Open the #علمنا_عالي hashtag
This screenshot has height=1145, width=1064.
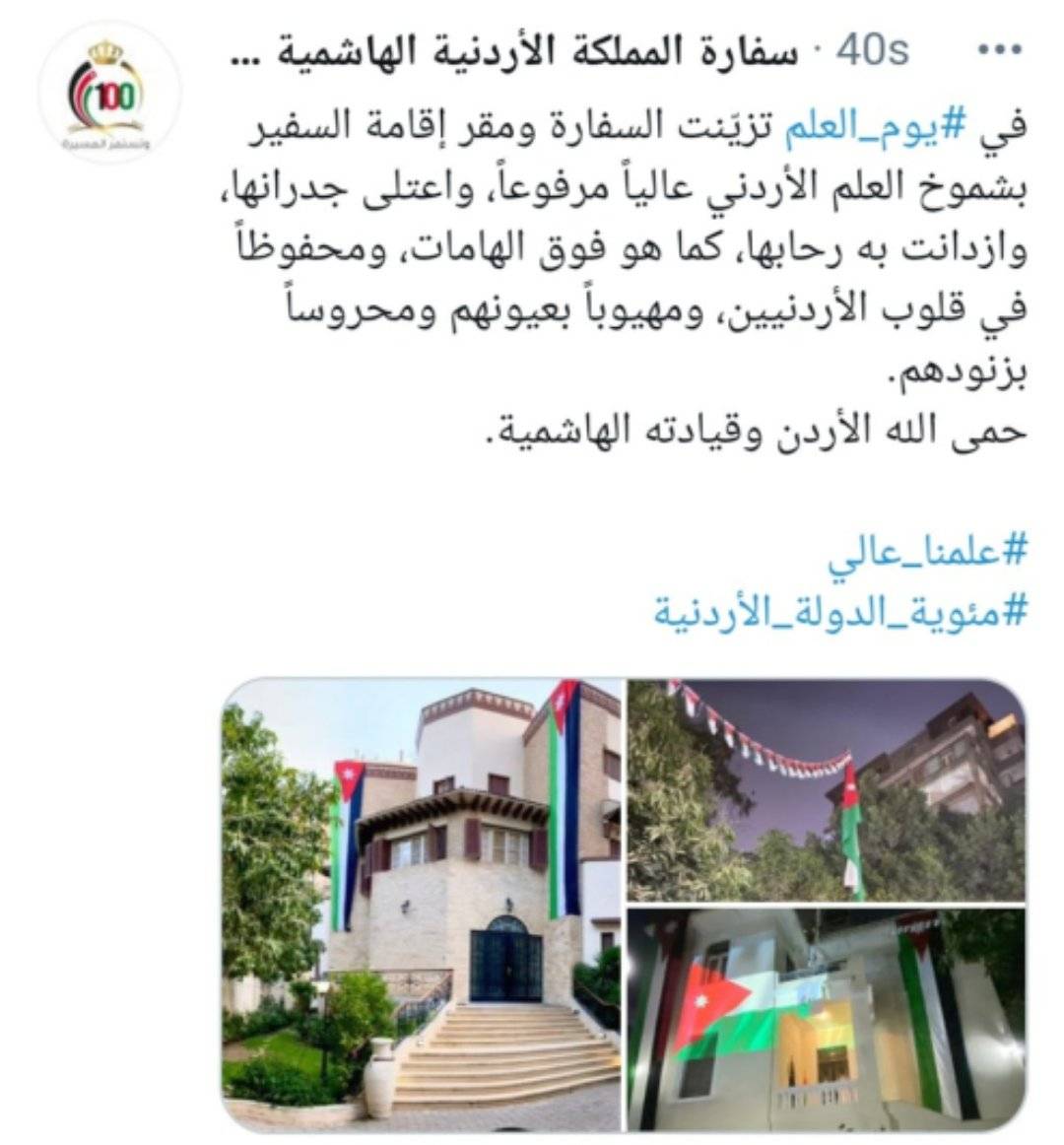[927, 552]
